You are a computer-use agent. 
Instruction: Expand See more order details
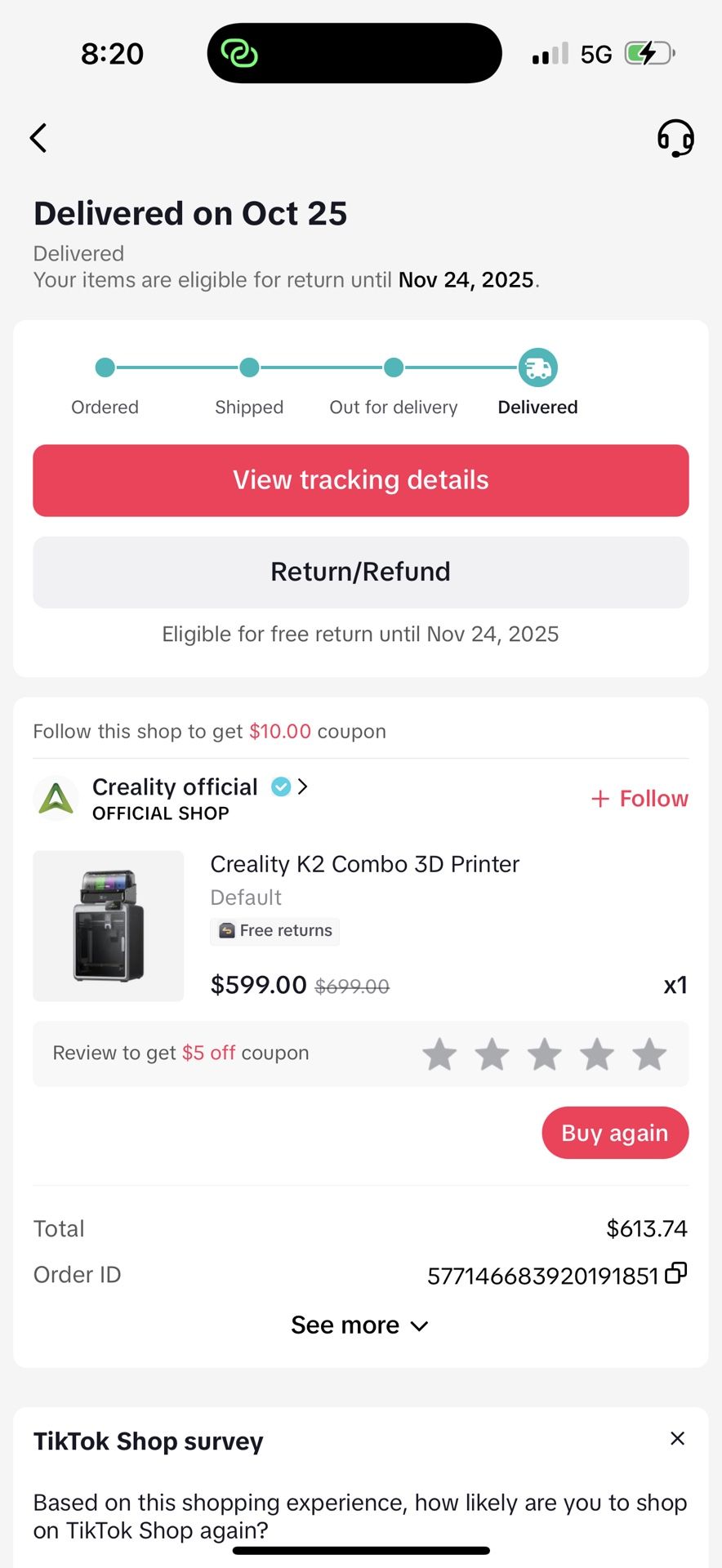point(360,1325)
